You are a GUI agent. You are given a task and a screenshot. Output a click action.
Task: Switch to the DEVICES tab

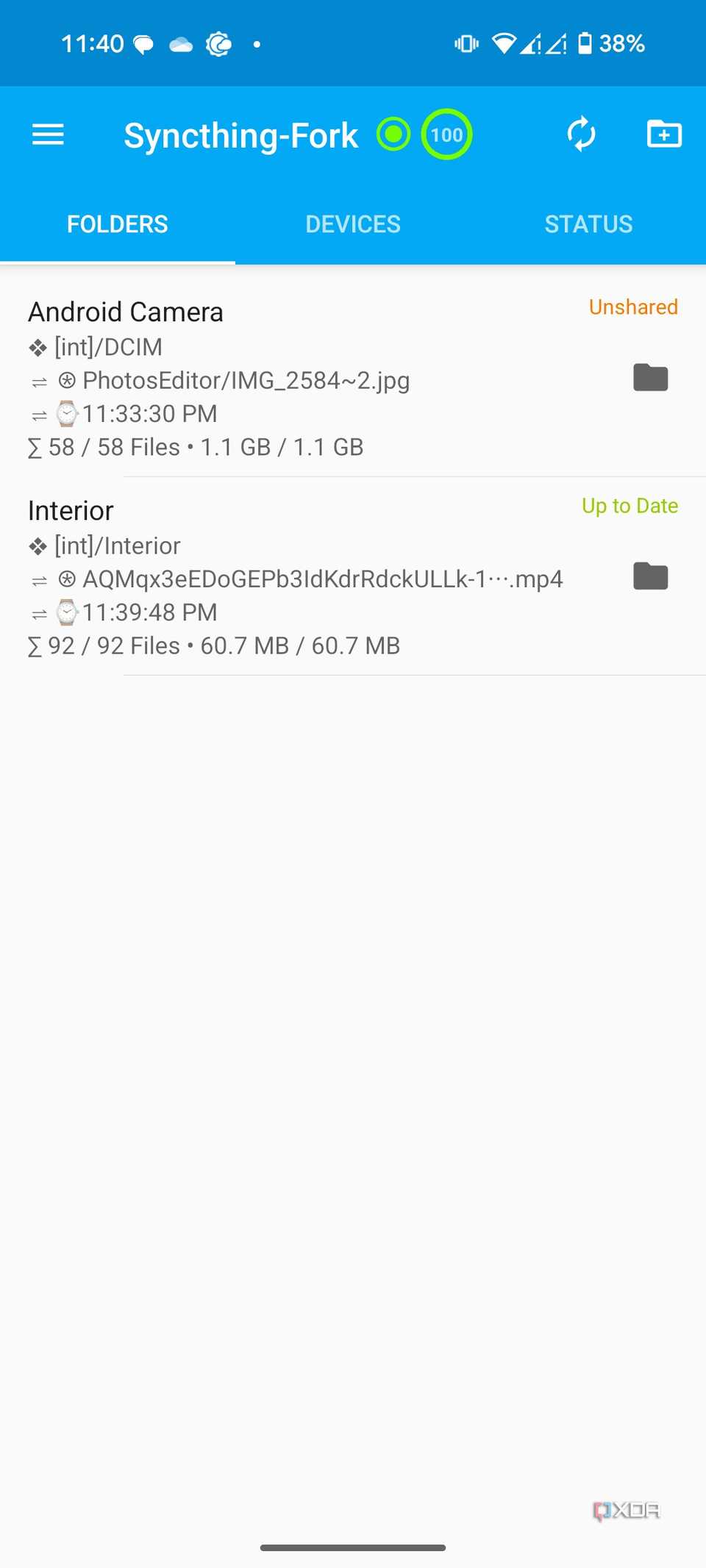(x=353, y=223)
